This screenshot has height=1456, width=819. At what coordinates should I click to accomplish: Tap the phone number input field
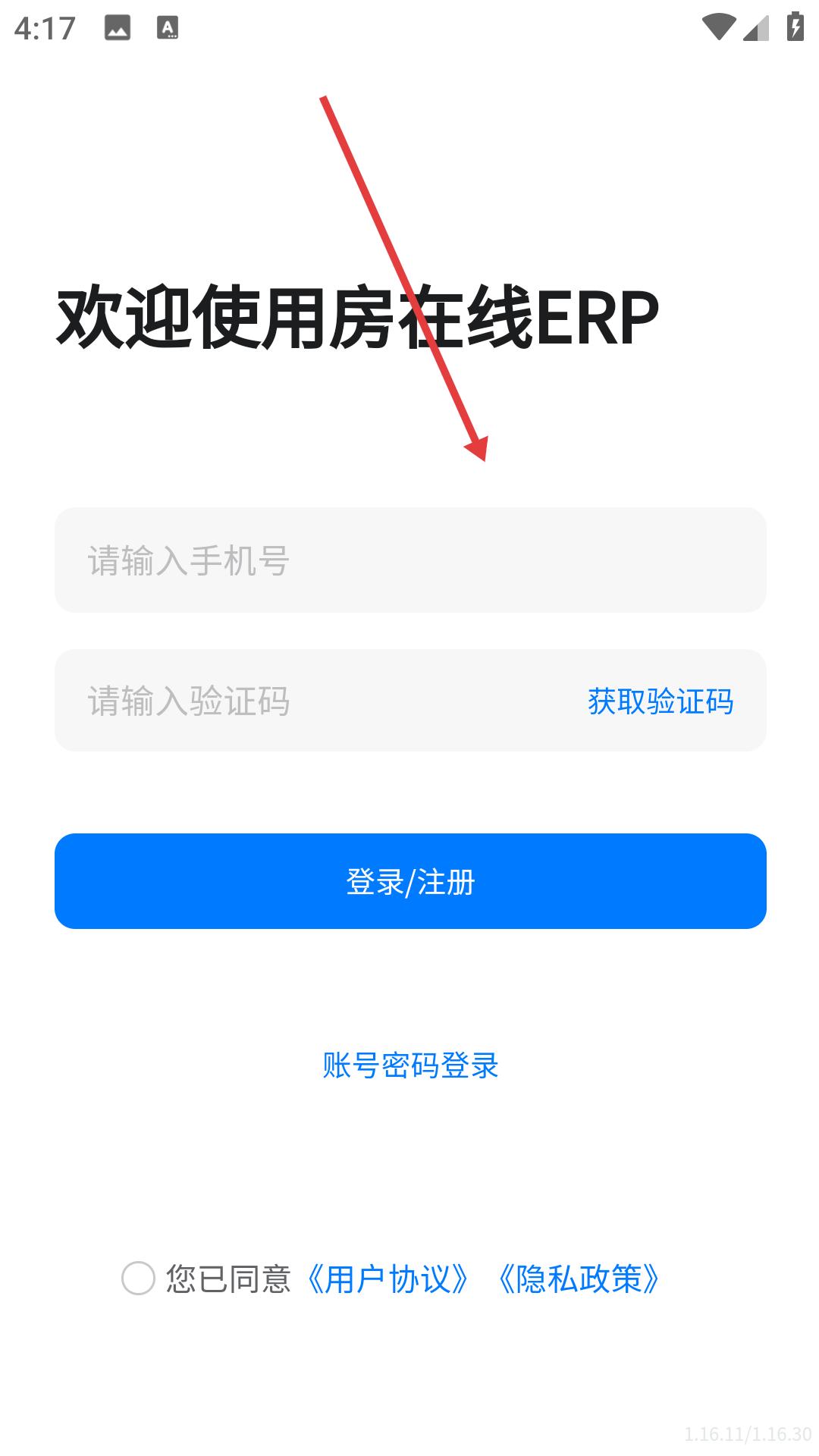[410, 560]
